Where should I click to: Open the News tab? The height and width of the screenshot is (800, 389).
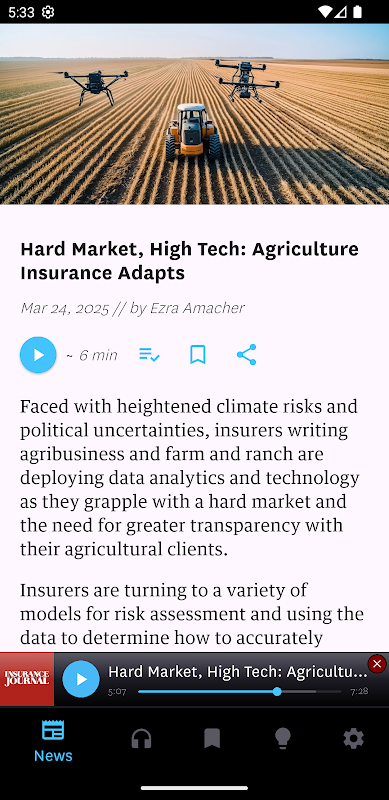coord(53,741)
